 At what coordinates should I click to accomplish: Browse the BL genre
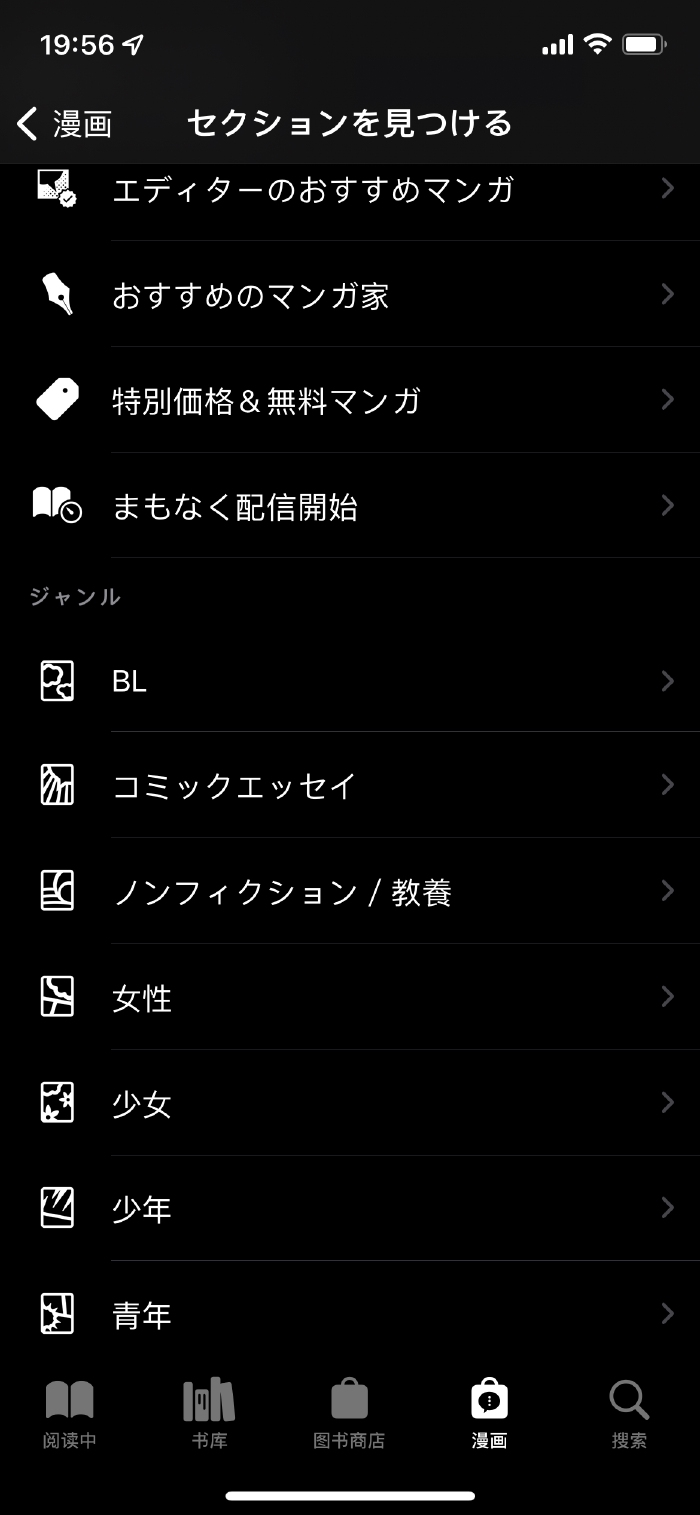(350, 681)
